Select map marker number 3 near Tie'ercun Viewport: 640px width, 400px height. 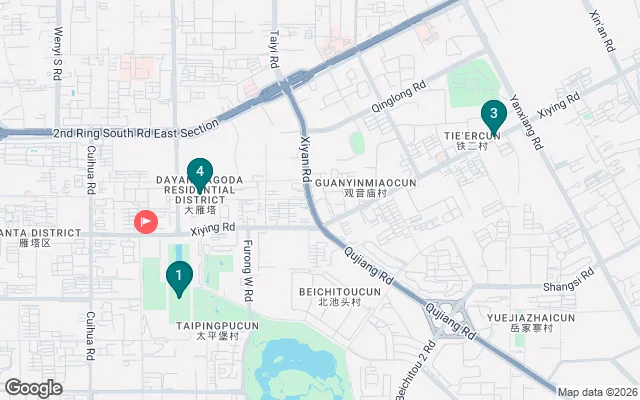click(x=493, y=114)
